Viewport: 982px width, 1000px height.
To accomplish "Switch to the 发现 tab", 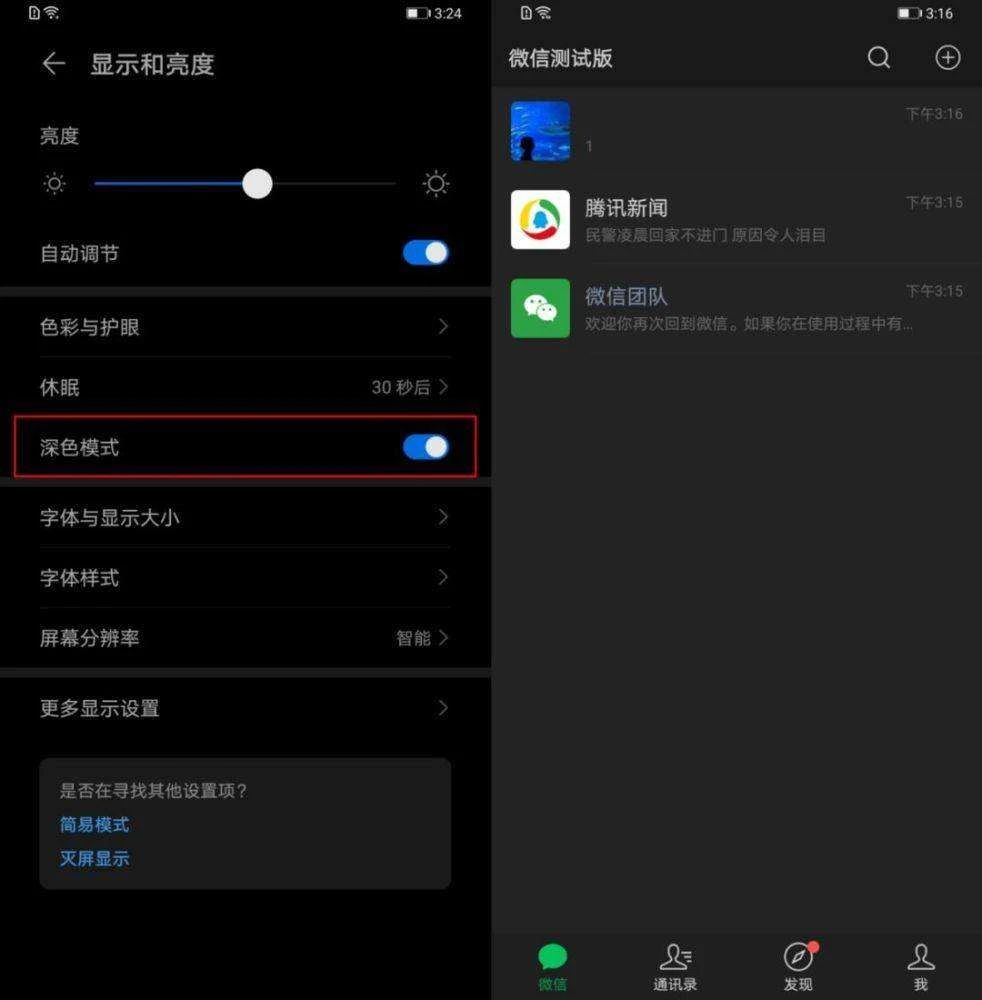I will pyautogui.click(x=798, y=968).
